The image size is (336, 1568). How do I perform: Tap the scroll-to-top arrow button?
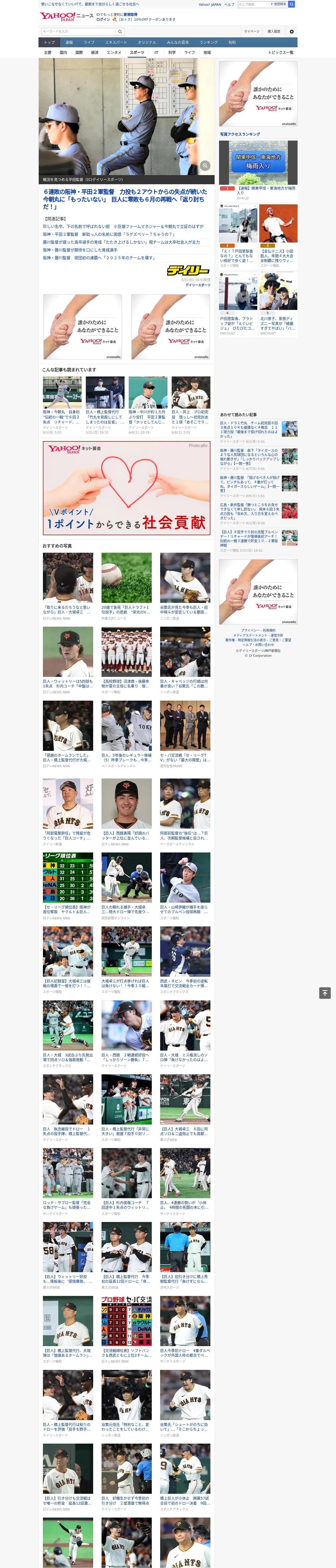coord(325,993)
